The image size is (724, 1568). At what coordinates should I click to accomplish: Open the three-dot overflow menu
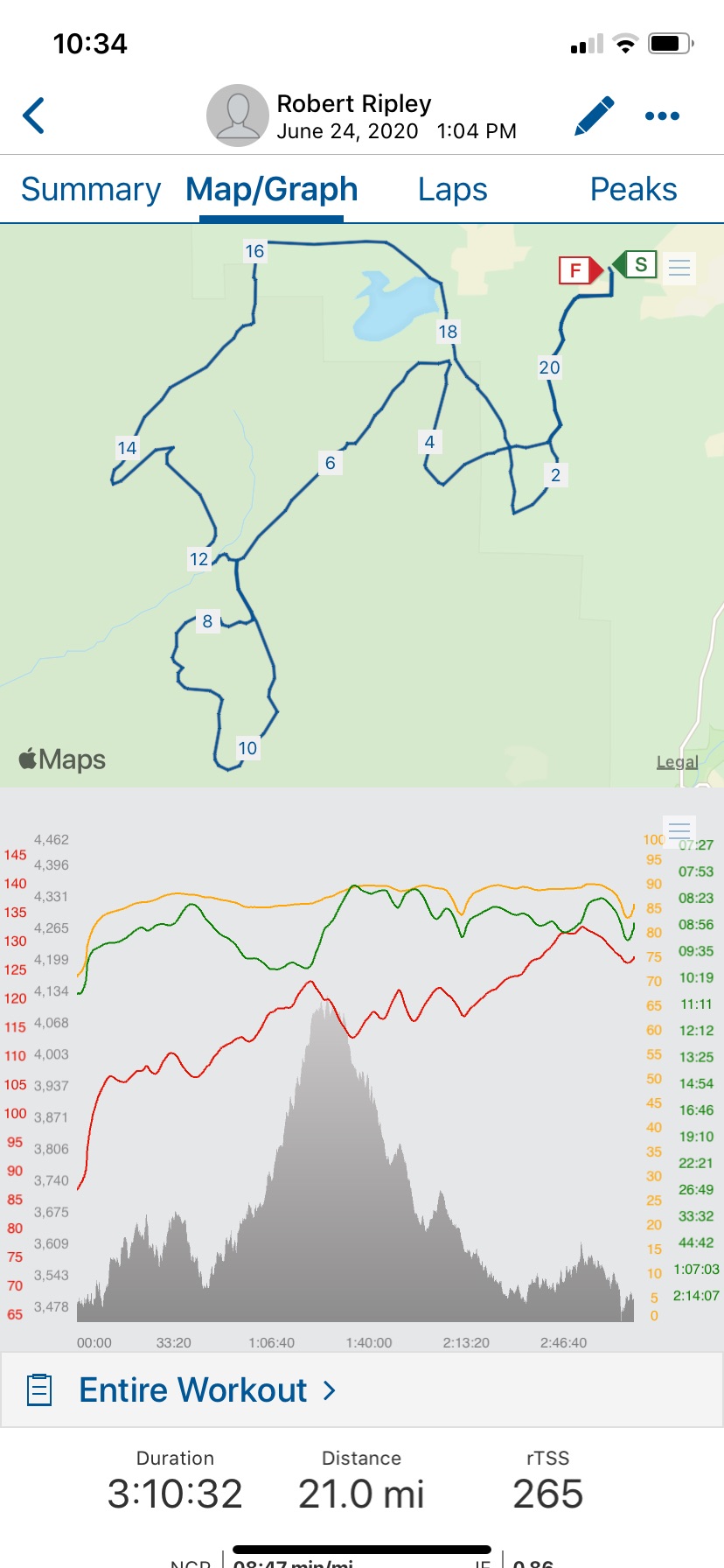(x=662, y=115)
